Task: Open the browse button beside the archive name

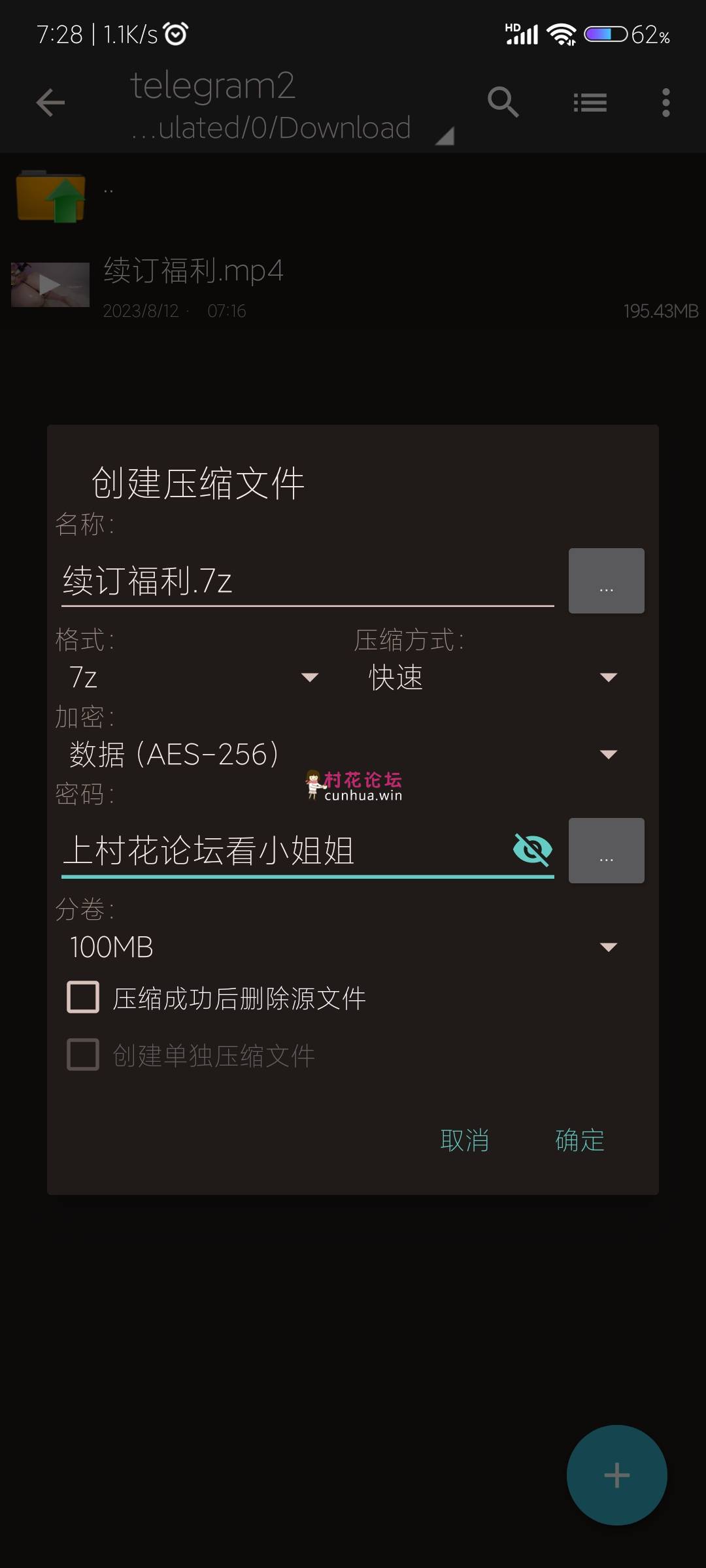Action: tap(606, 581)
